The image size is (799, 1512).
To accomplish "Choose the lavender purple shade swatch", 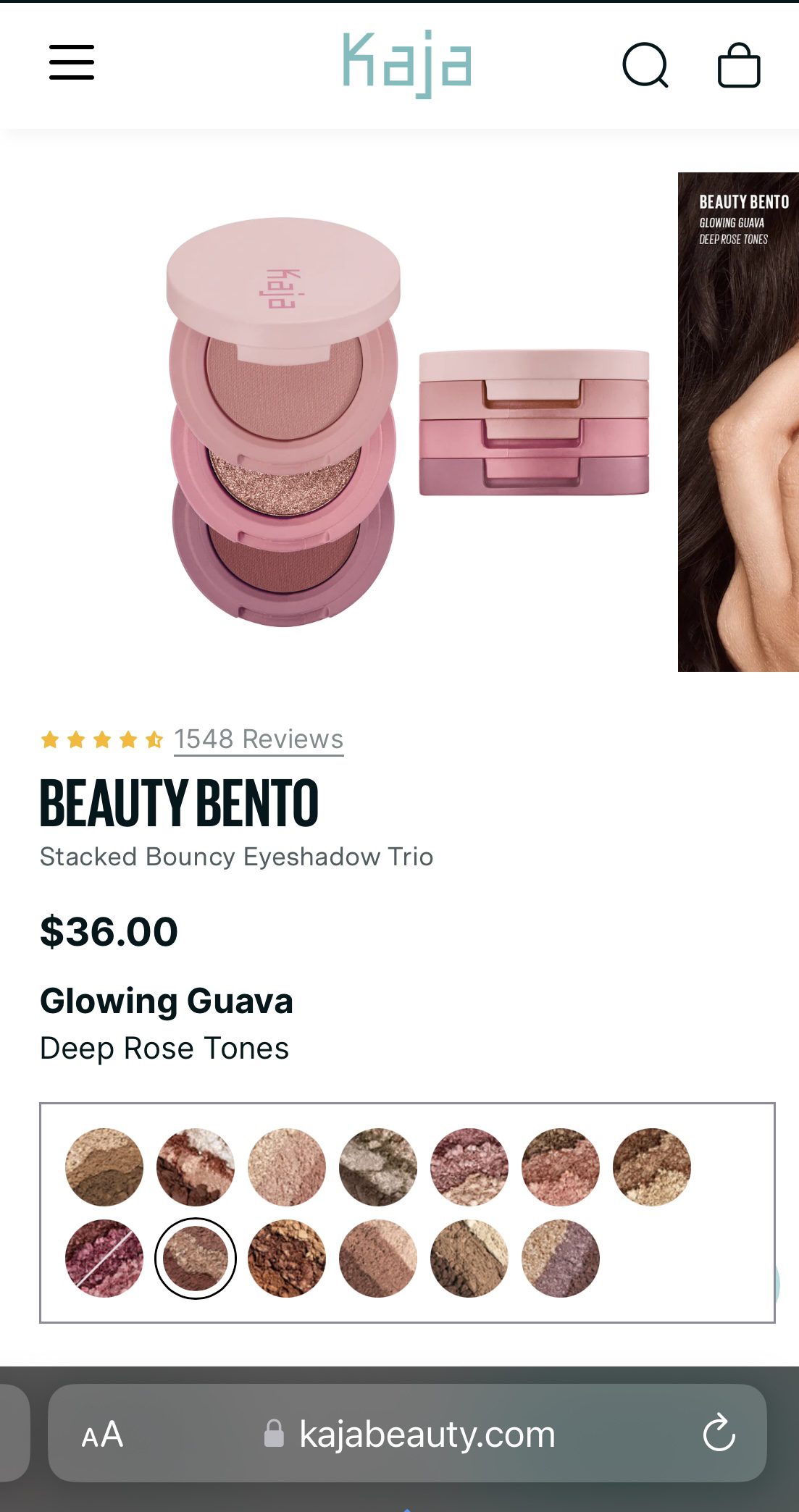I will tap(561, 1258).
